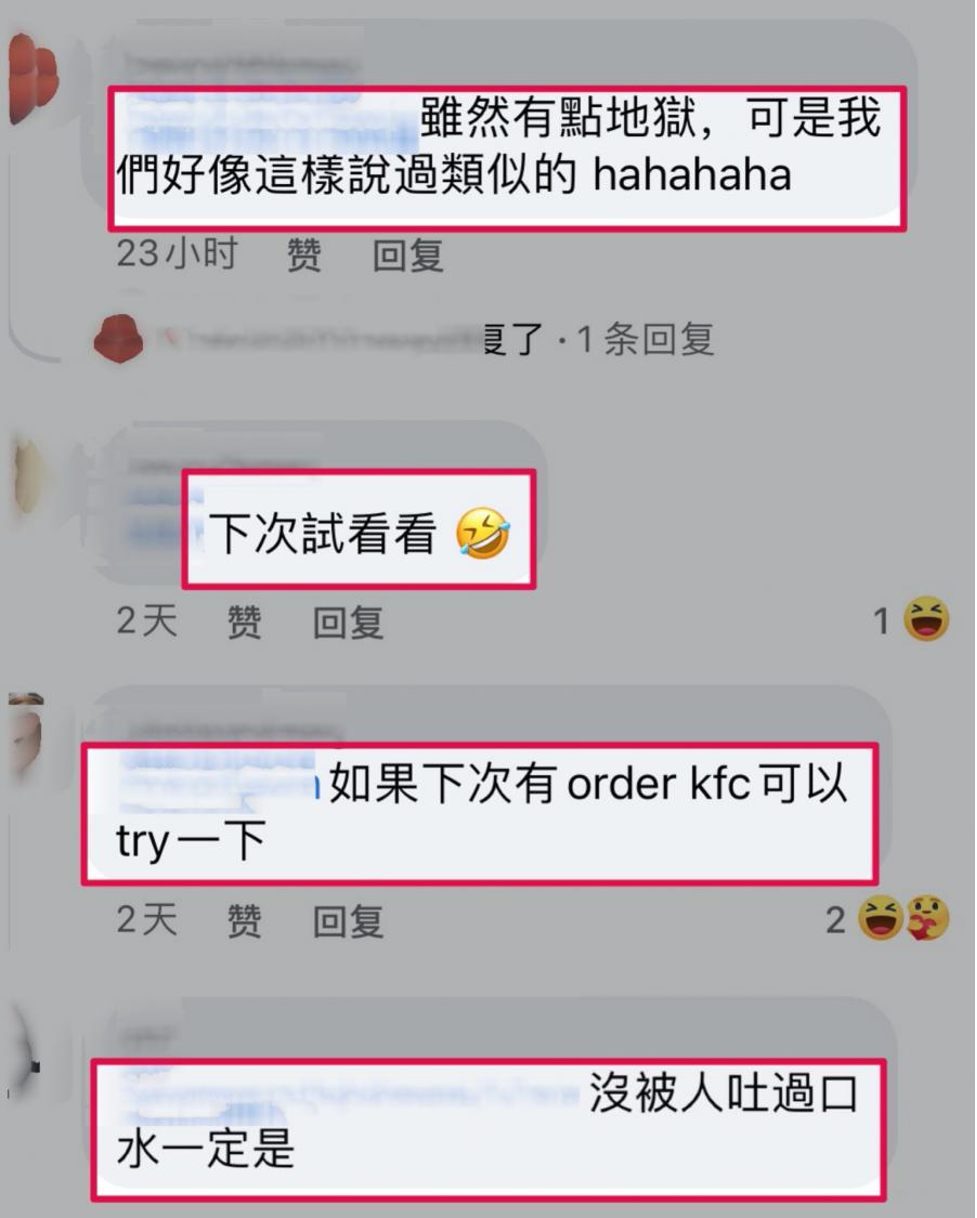Reply to the 23小时 hahahaha comment

click(x=407, y=256)
